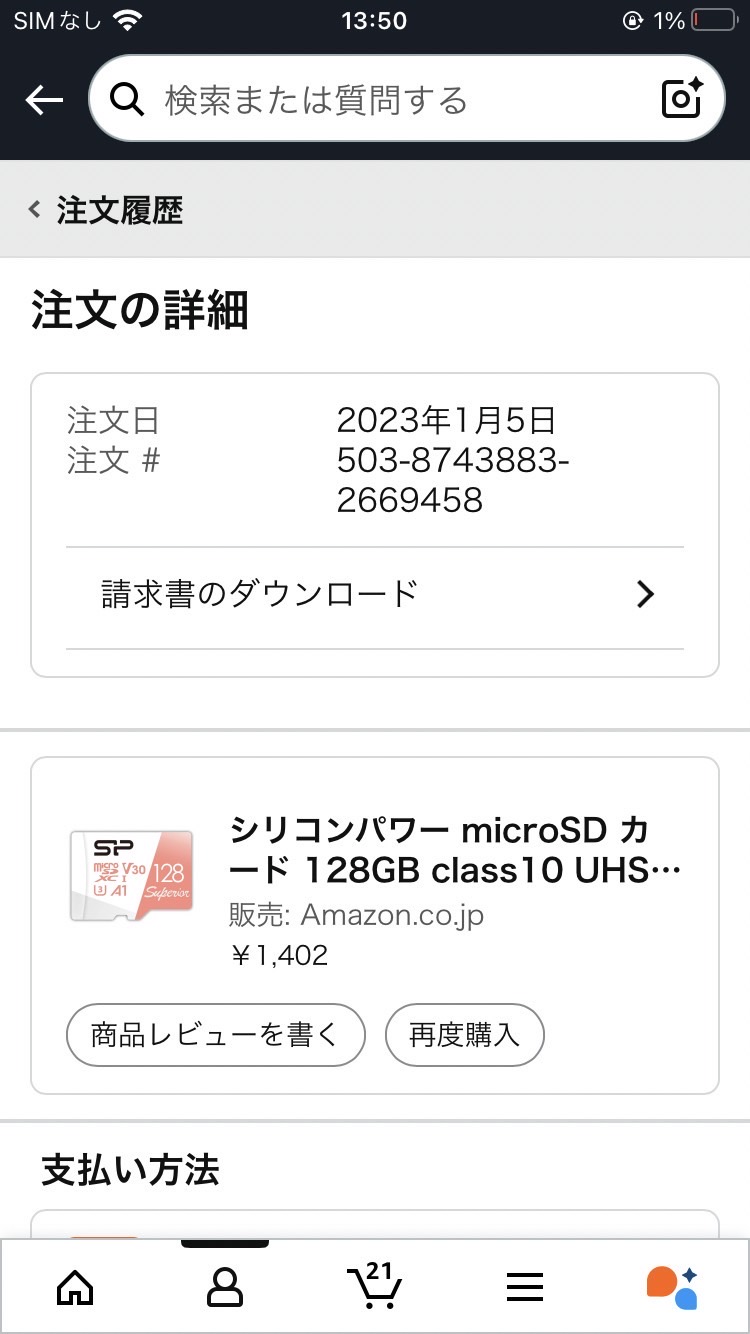
Task: Open the AI assistant tab
Action: (x=673, y=1287)
